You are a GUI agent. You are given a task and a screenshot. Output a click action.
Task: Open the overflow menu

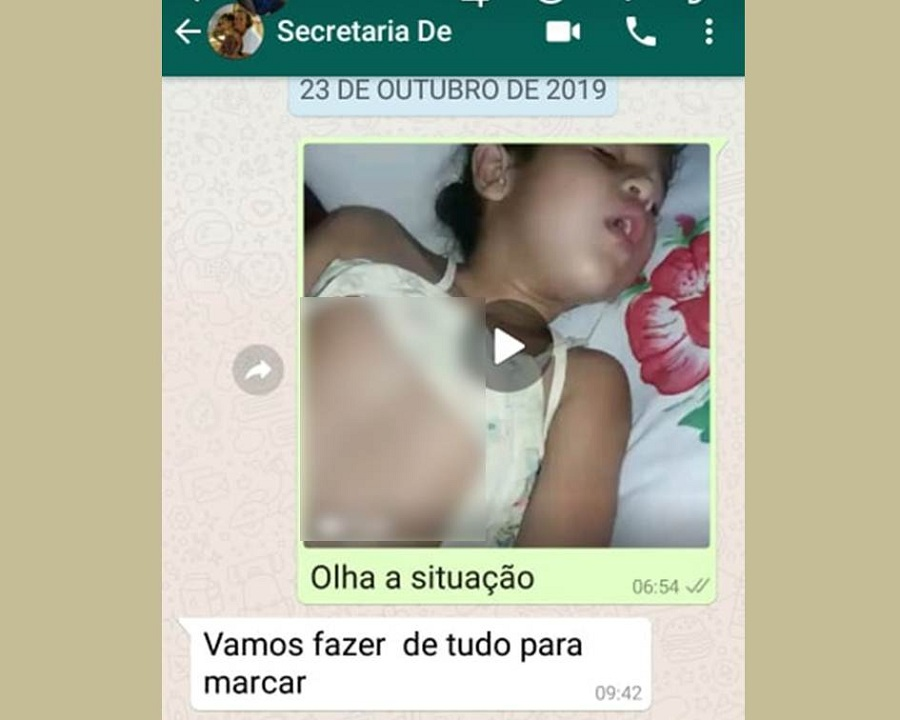pos(708,32)
